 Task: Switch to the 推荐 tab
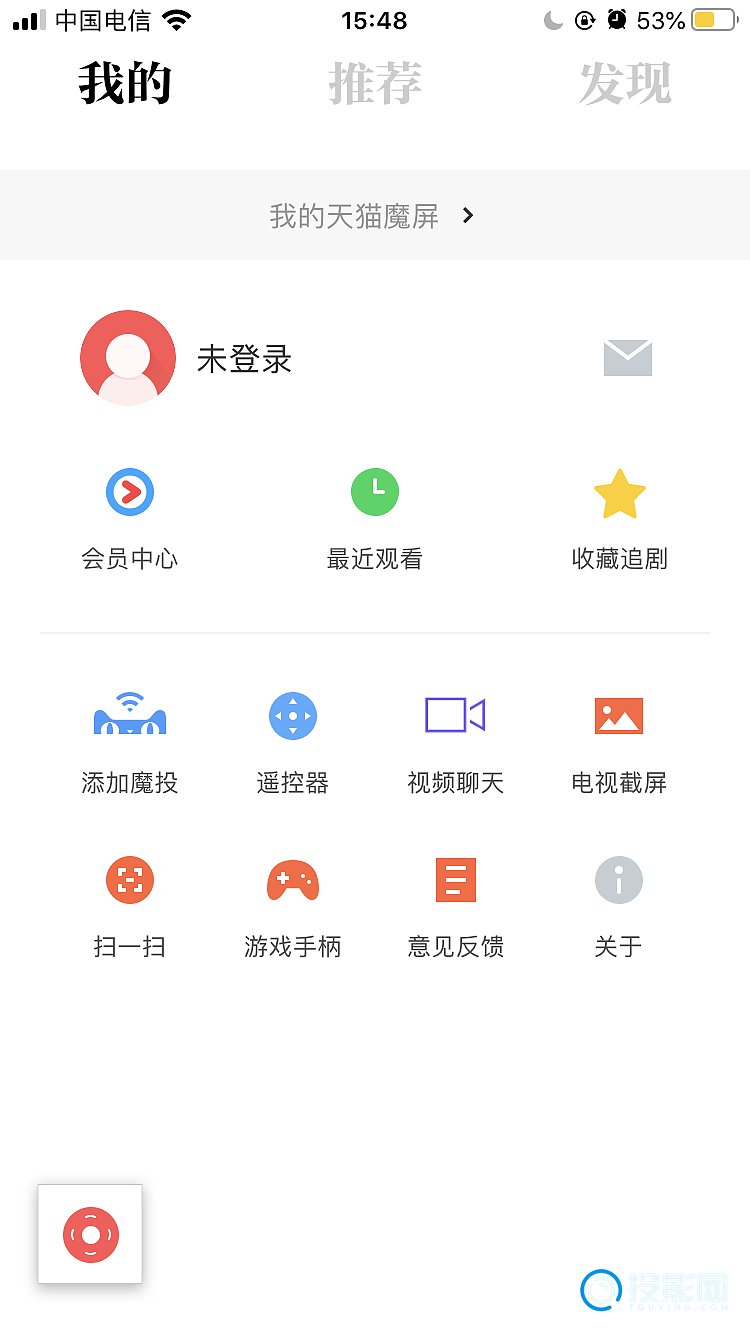click(375, 84)
